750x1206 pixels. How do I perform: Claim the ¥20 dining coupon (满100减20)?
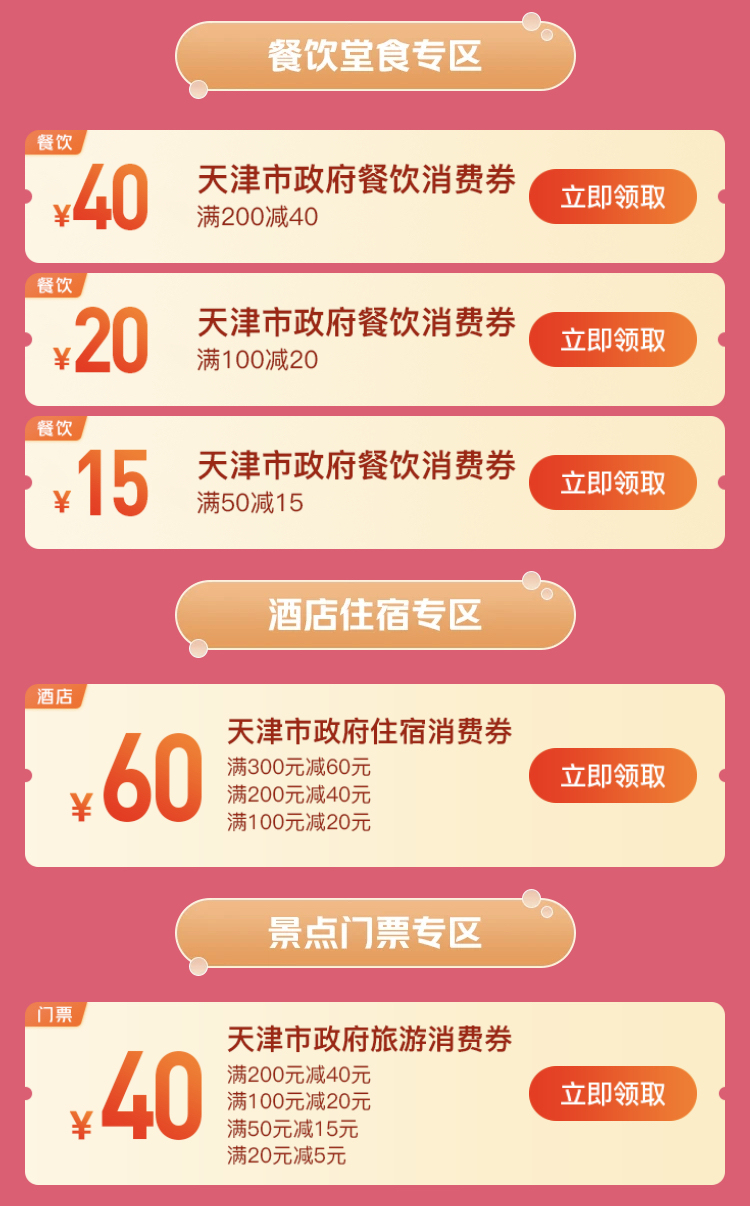click(612, 340)
